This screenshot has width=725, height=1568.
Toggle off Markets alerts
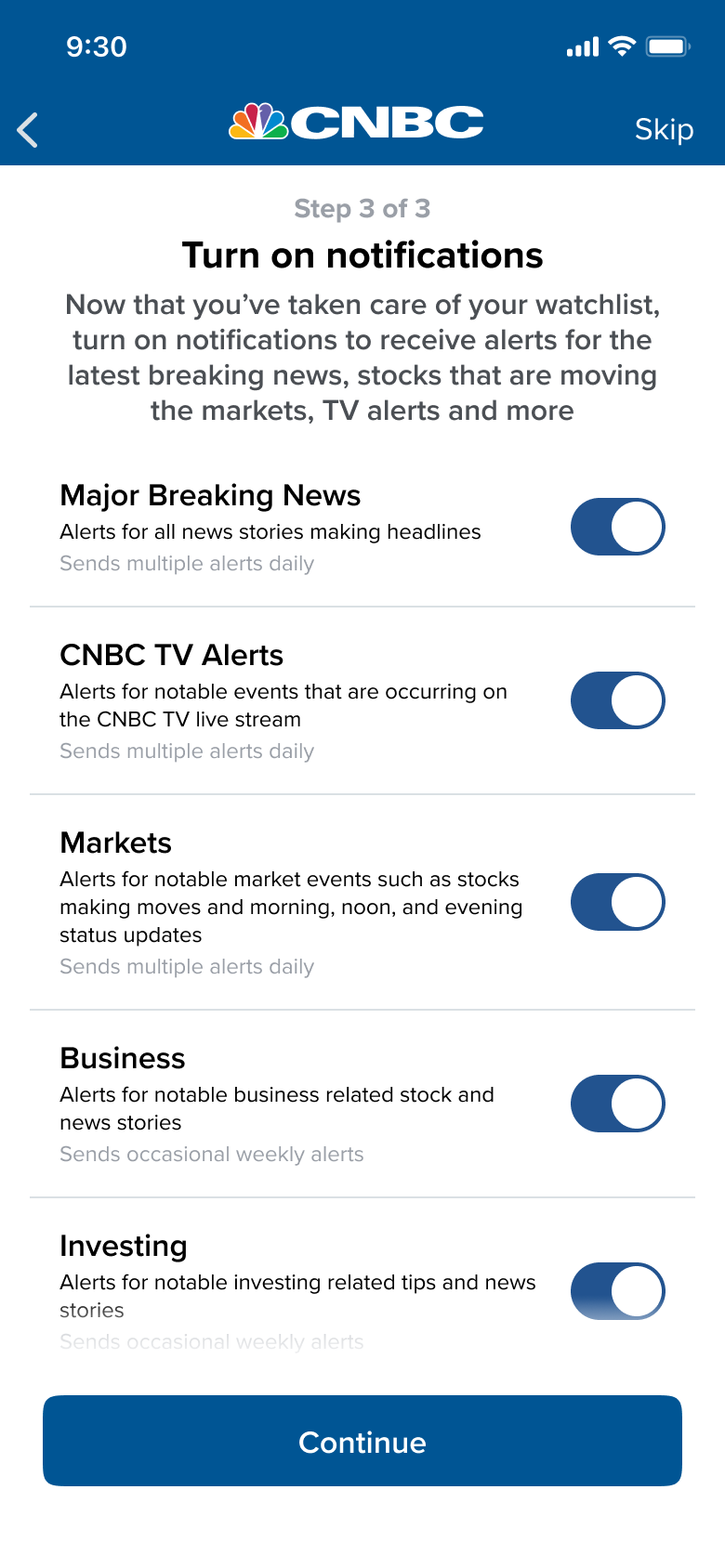point(617,902)
